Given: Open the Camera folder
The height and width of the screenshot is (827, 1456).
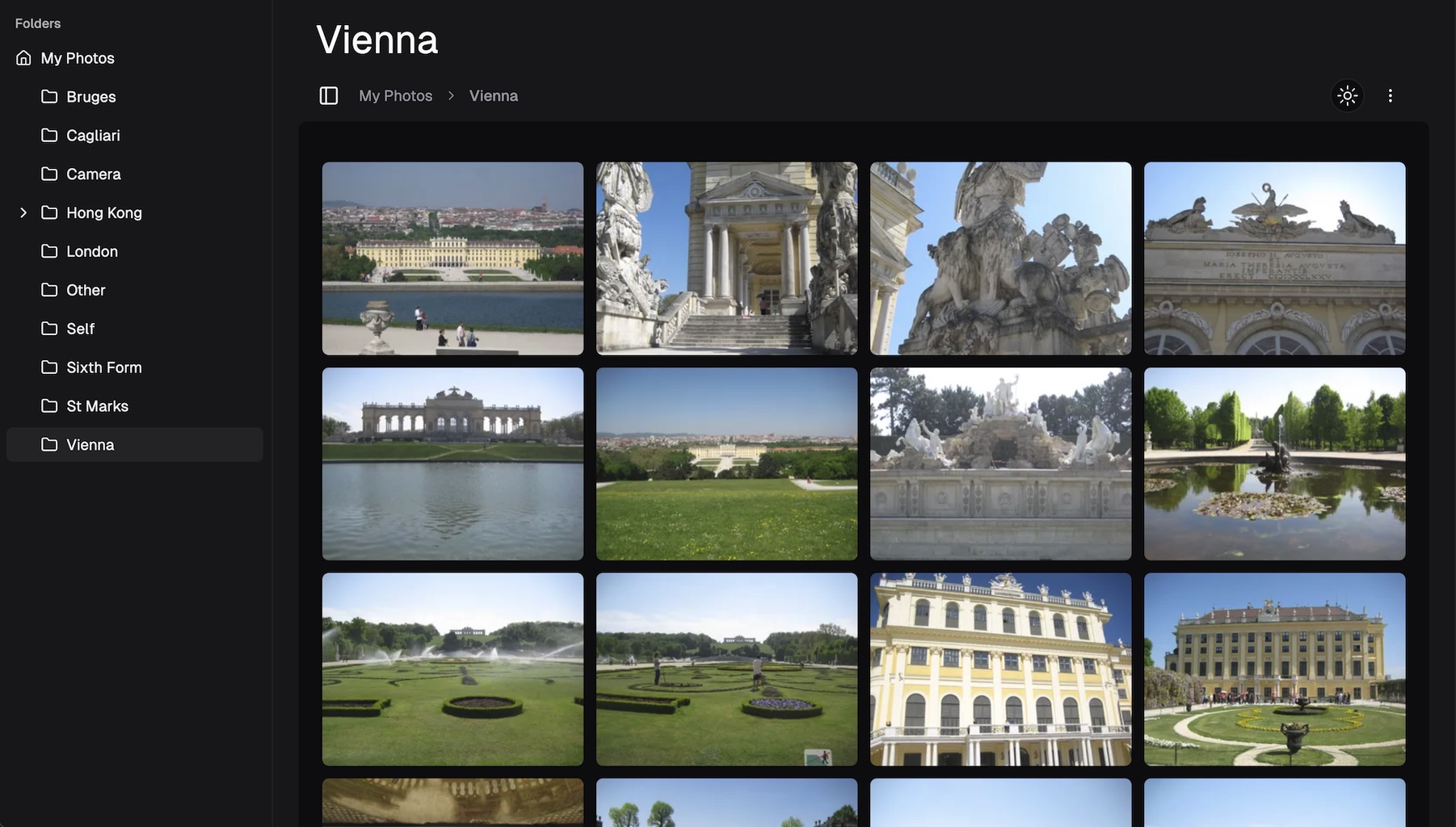Looking at the screenshot, I should pyautogui.click(x=93, y=174).
